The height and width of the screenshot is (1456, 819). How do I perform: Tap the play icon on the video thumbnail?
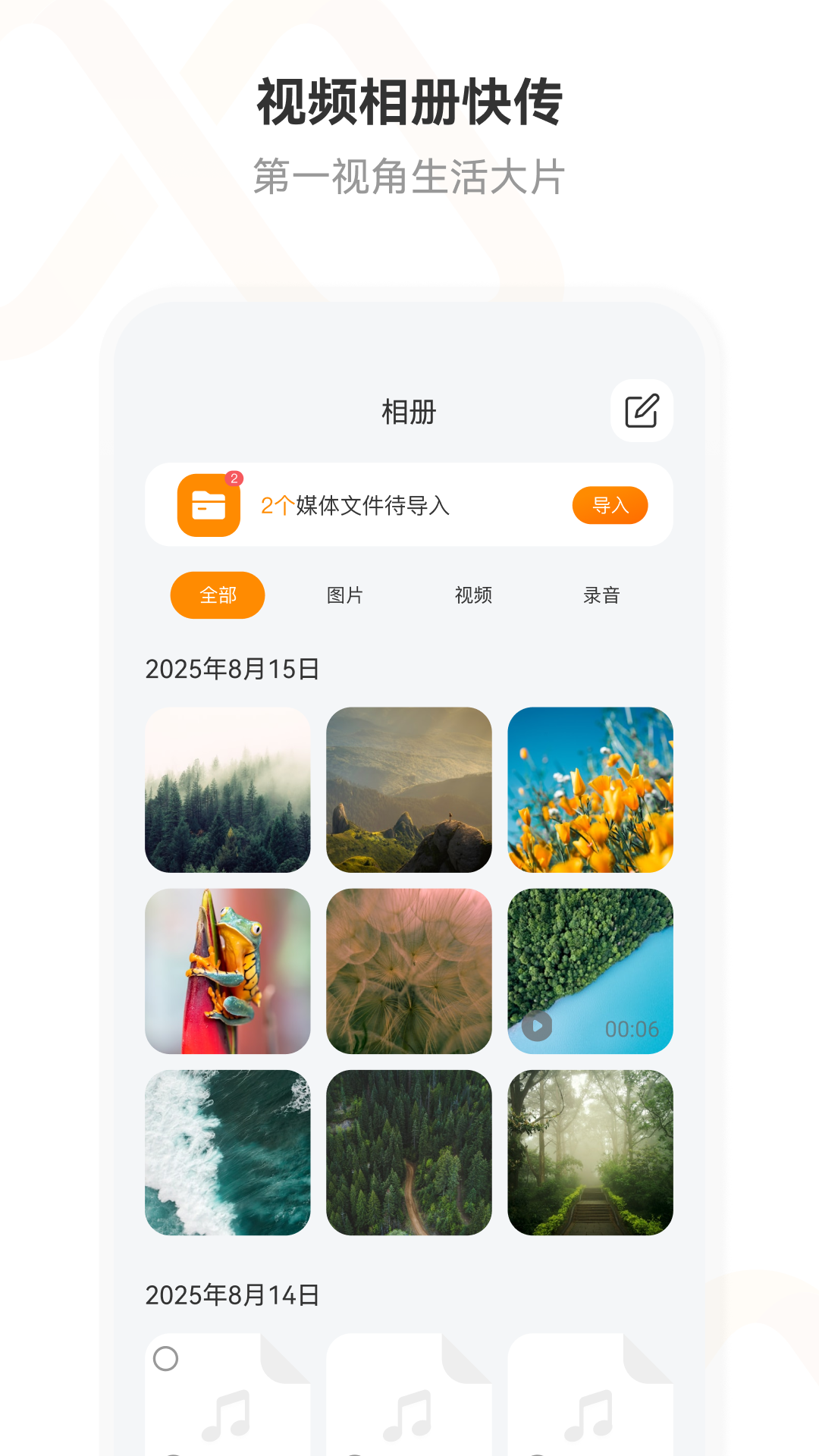tap(538, 1026)
